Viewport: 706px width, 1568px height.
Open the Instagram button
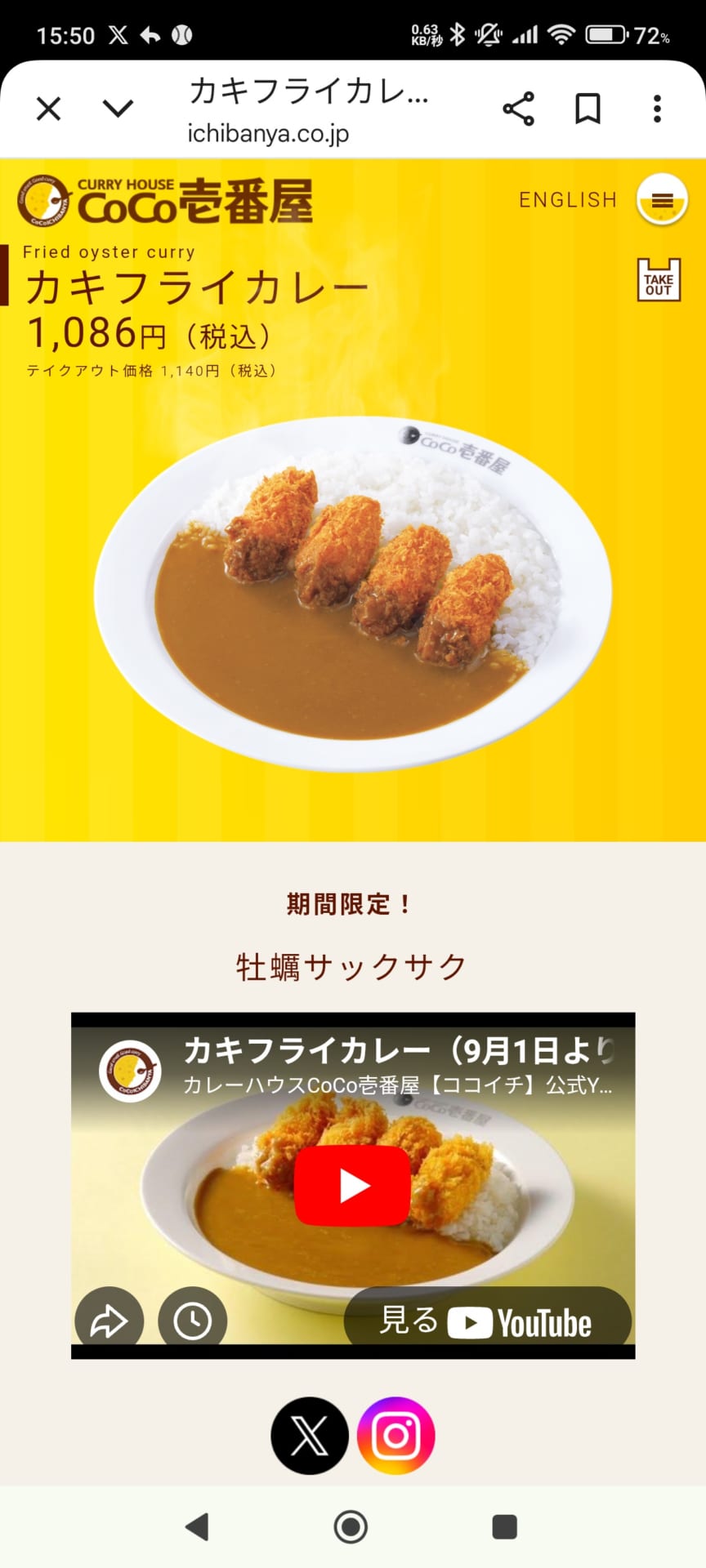396,1436
